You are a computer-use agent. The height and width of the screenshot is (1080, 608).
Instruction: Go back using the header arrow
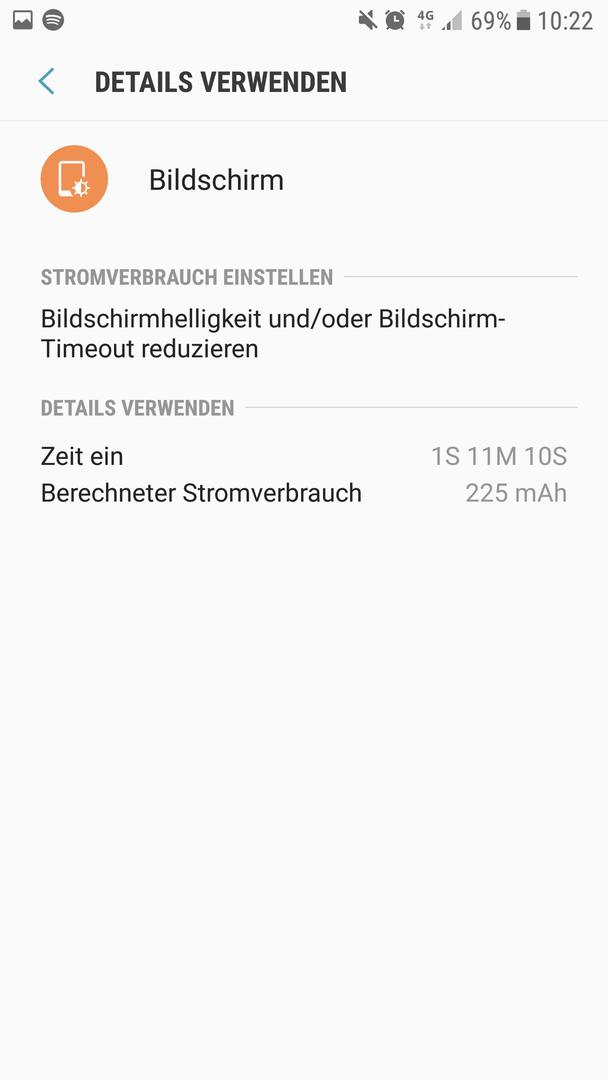coord(46,81)
